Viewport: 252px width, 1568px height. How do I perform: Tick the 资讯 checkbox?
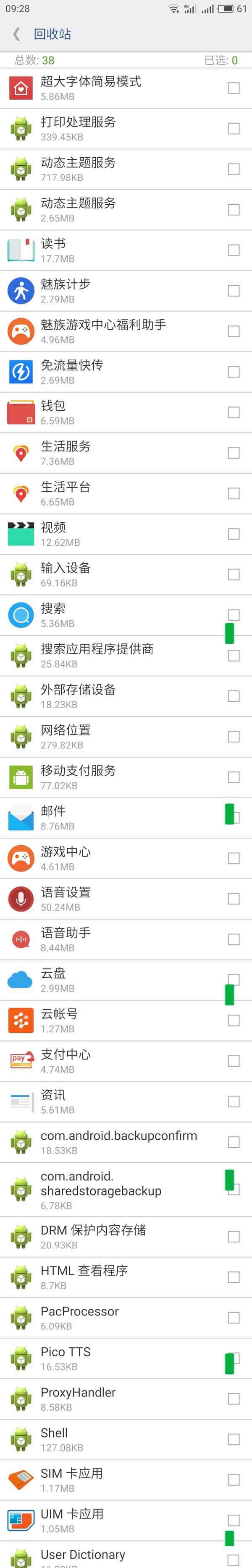(233, 1102)
